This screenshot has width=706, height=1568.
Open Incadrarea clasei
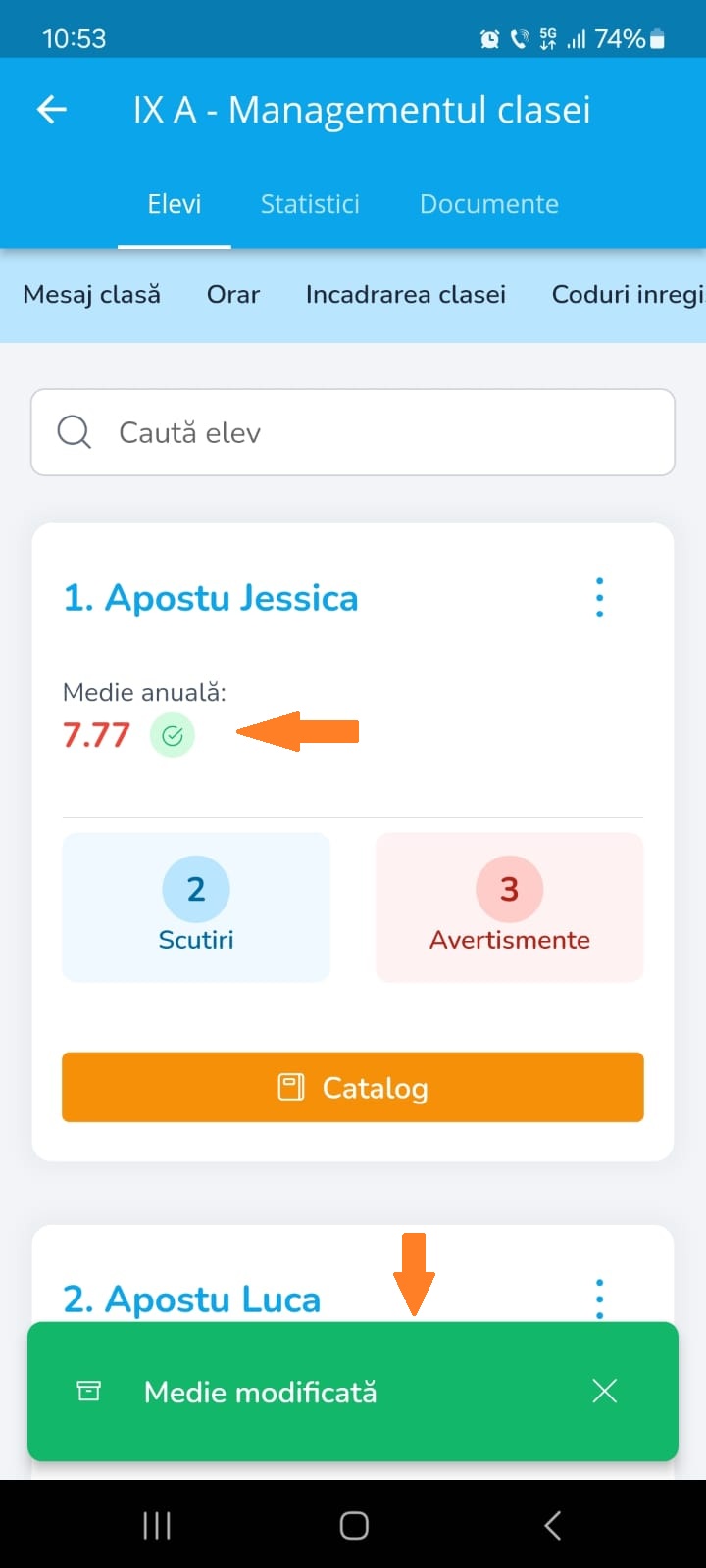point(406,295)
